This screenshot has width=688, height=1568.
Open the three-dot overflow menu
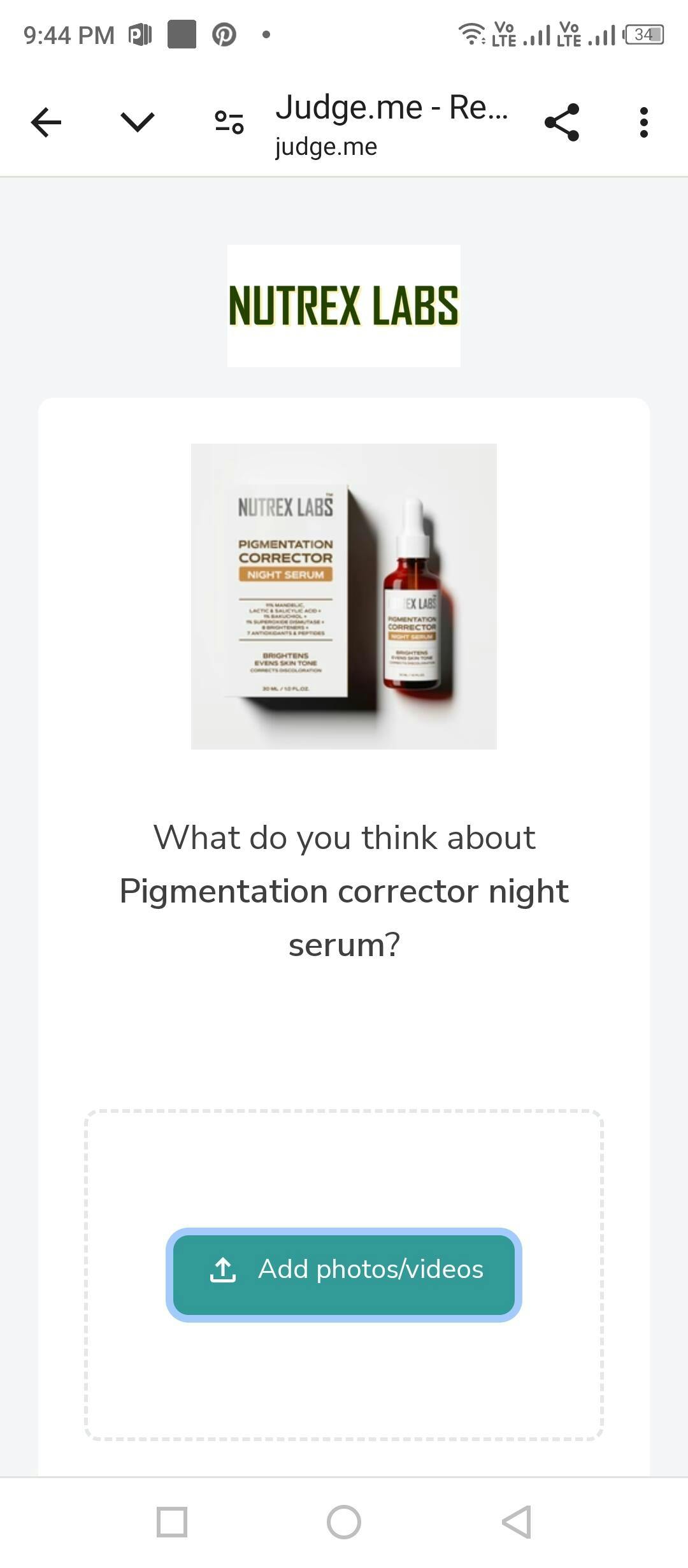[x=643, y=122]
